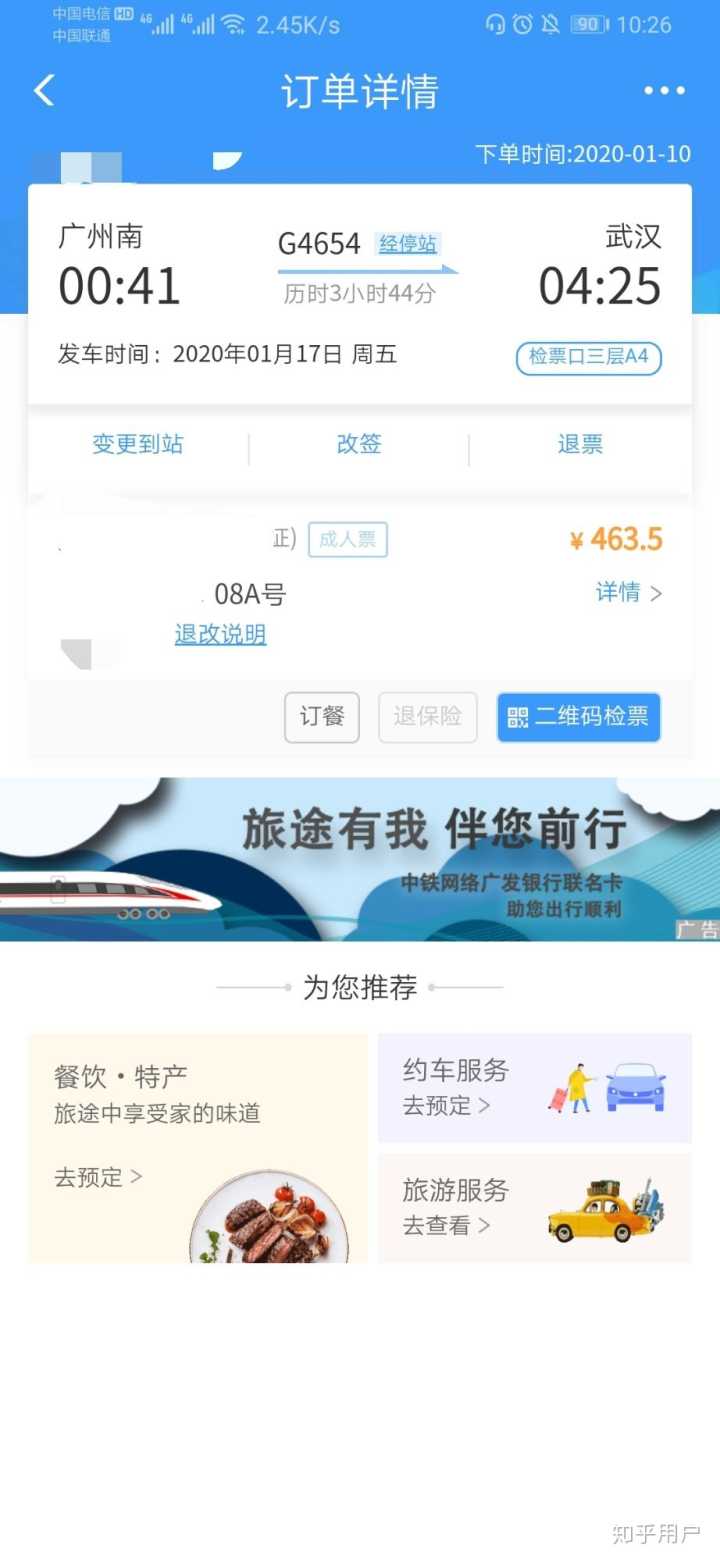
Task: Open the 餐饮·特产 card
Action: (197, 1147)
